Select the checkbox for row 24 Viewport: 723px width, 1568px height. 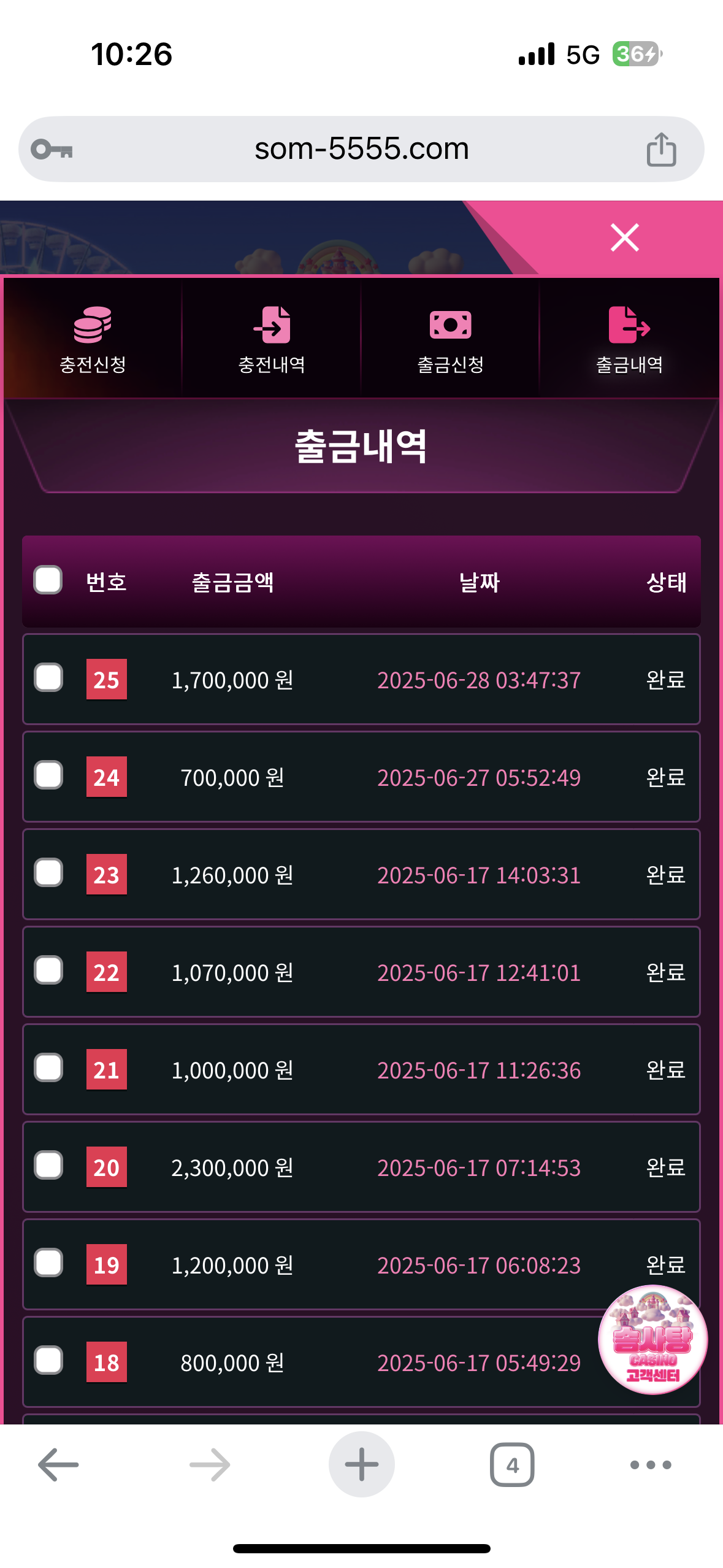tap(48, 775)
